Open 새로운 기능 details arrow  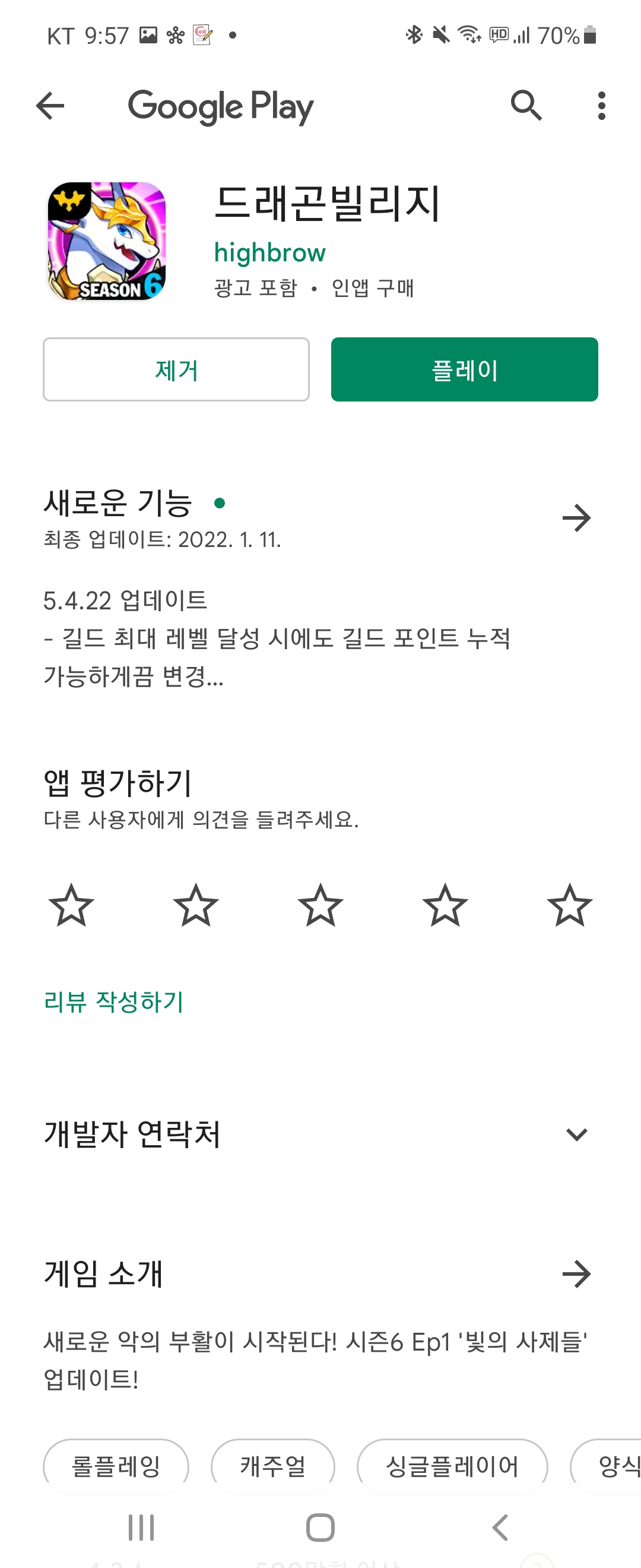coord(576,518)
